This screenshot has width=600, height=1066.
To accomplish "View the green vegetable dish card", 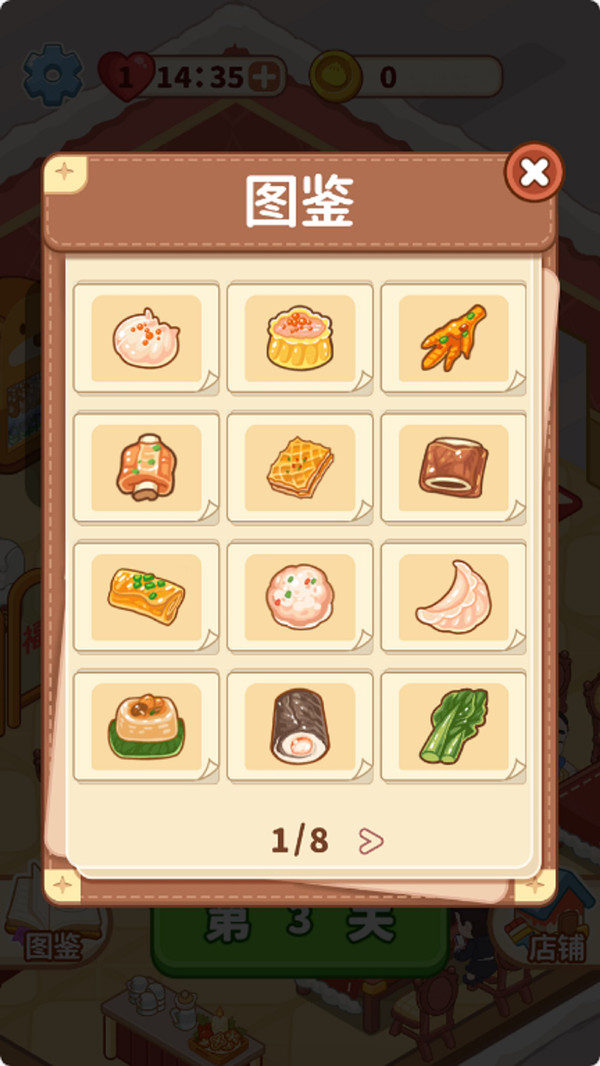I will tap(453, 726).
